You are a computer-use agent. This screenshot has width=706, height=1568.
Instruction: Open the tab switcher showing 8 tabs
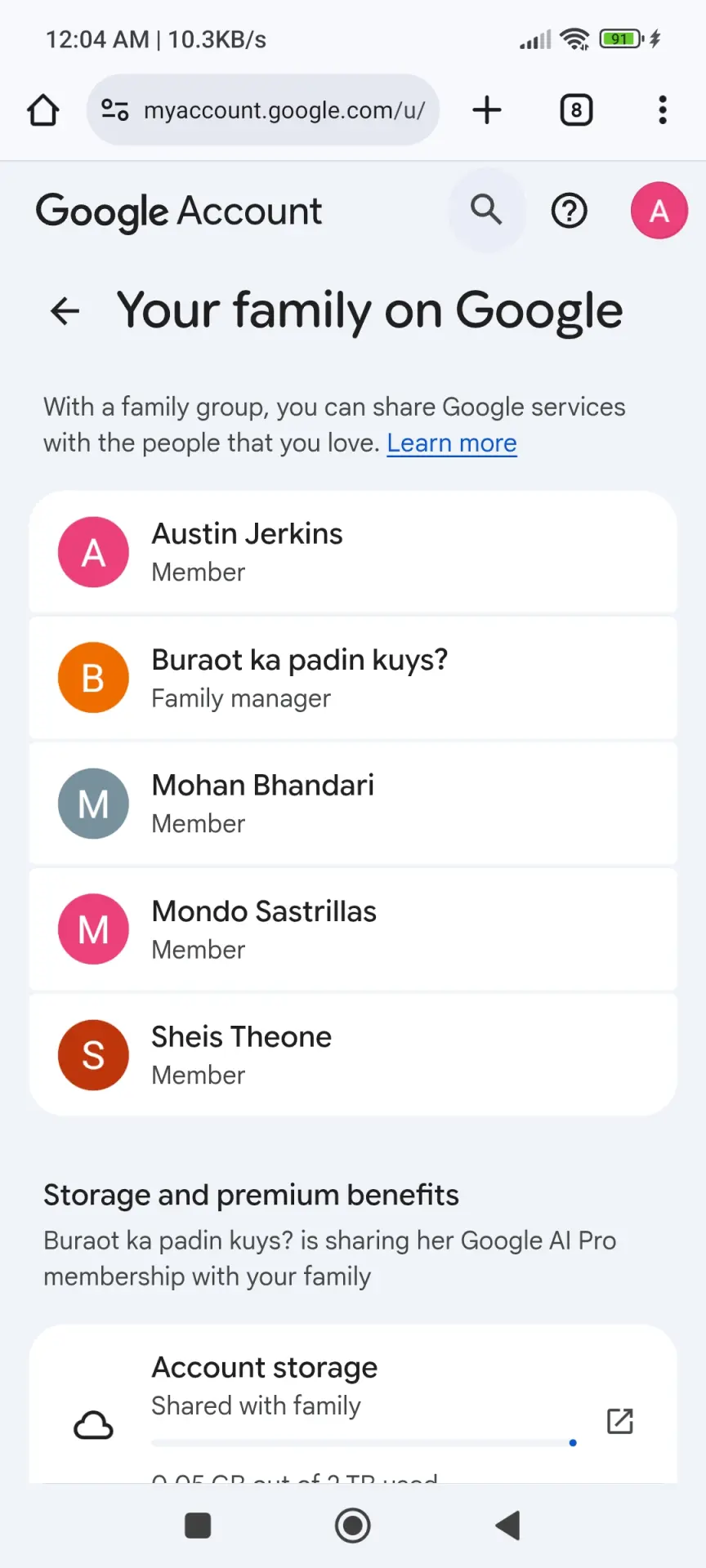[x=576, y=110]
